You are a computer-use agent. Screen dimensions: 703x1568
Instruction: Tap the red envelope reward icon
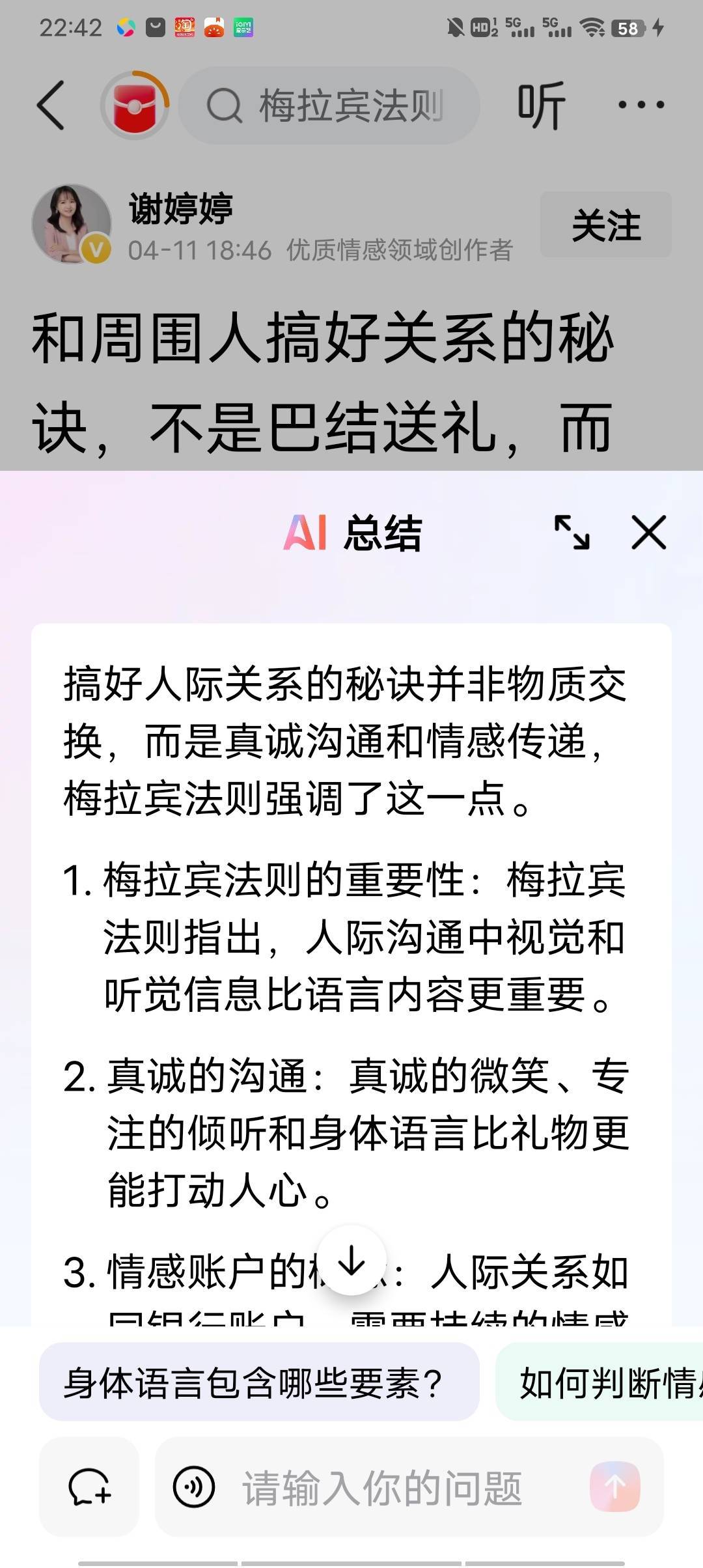[x=135, y=105]
